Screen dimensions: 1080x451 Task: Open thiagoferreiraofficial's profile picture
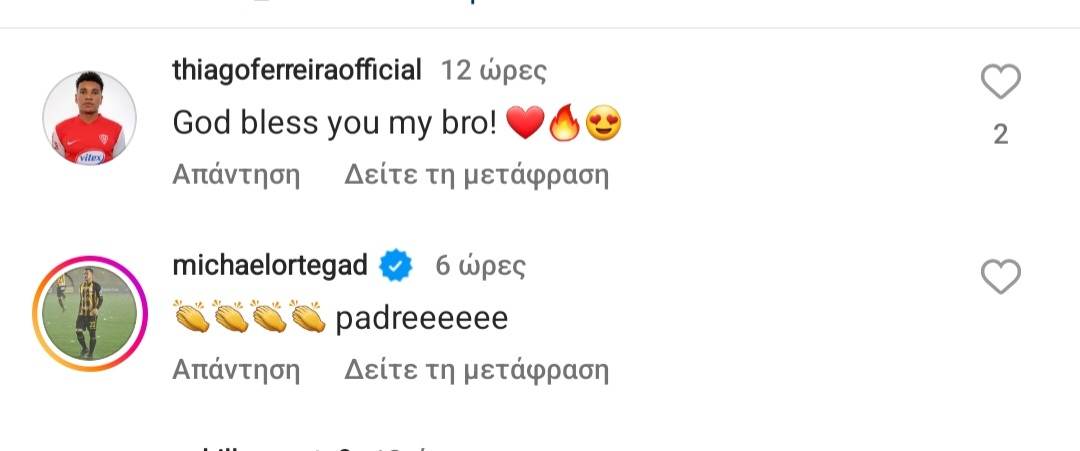(89, 118)
